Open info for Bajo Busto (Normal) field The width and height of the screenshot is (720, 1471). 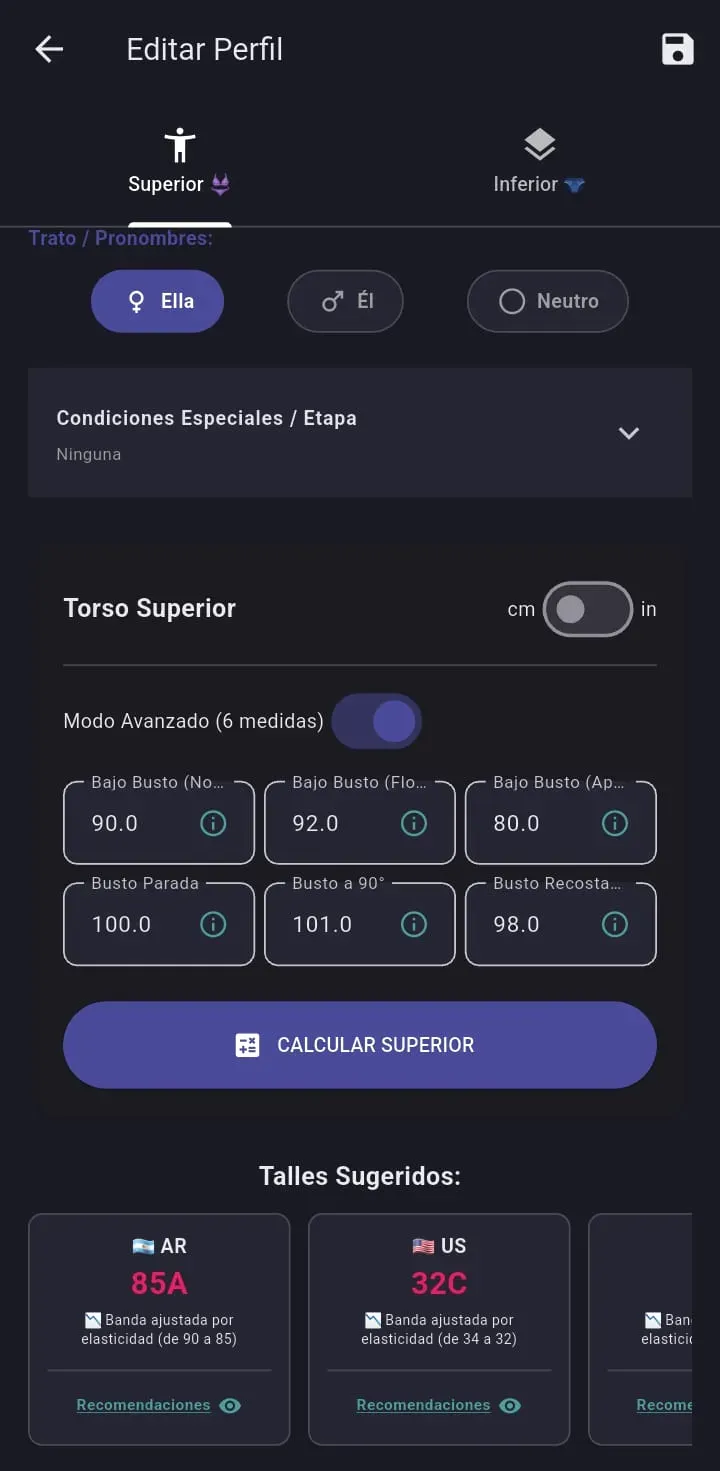[x=213, y=823]
